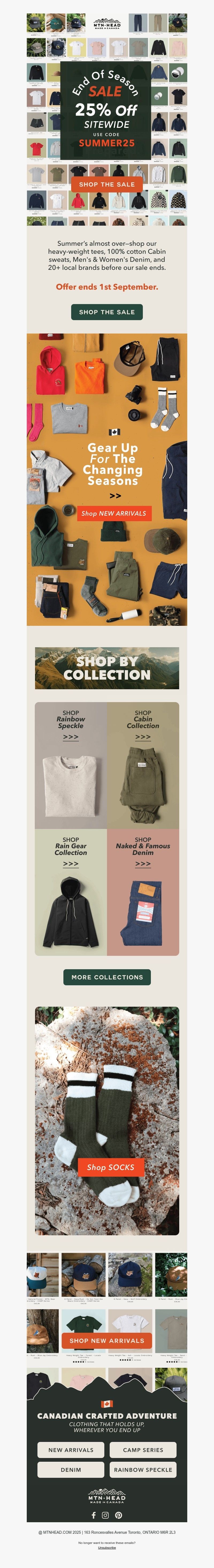The height and width of the screenshot is (1568, 214).
Task: Tap the More Collections button
Action: tap(107, 977)
